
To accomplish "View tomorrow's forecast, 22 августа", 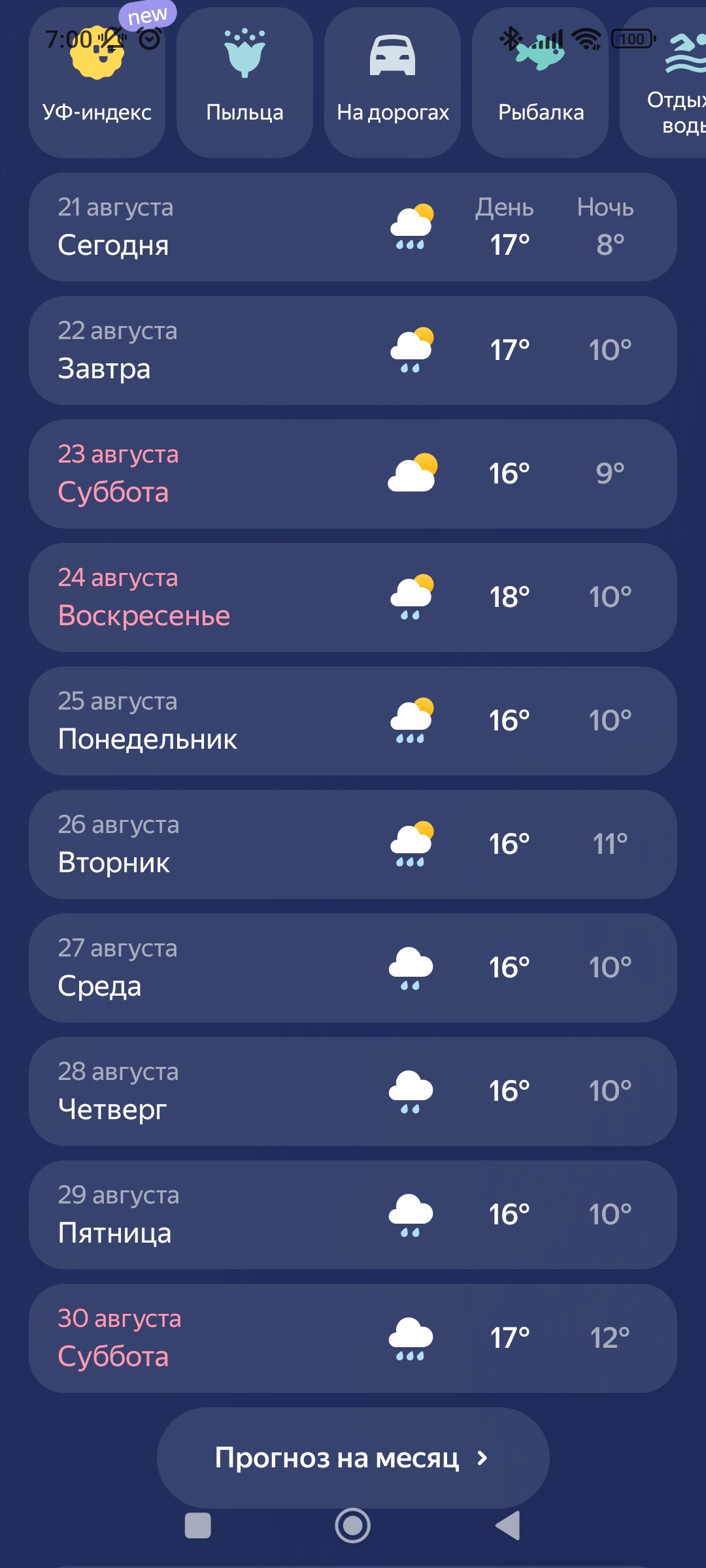I will (353, 350).
